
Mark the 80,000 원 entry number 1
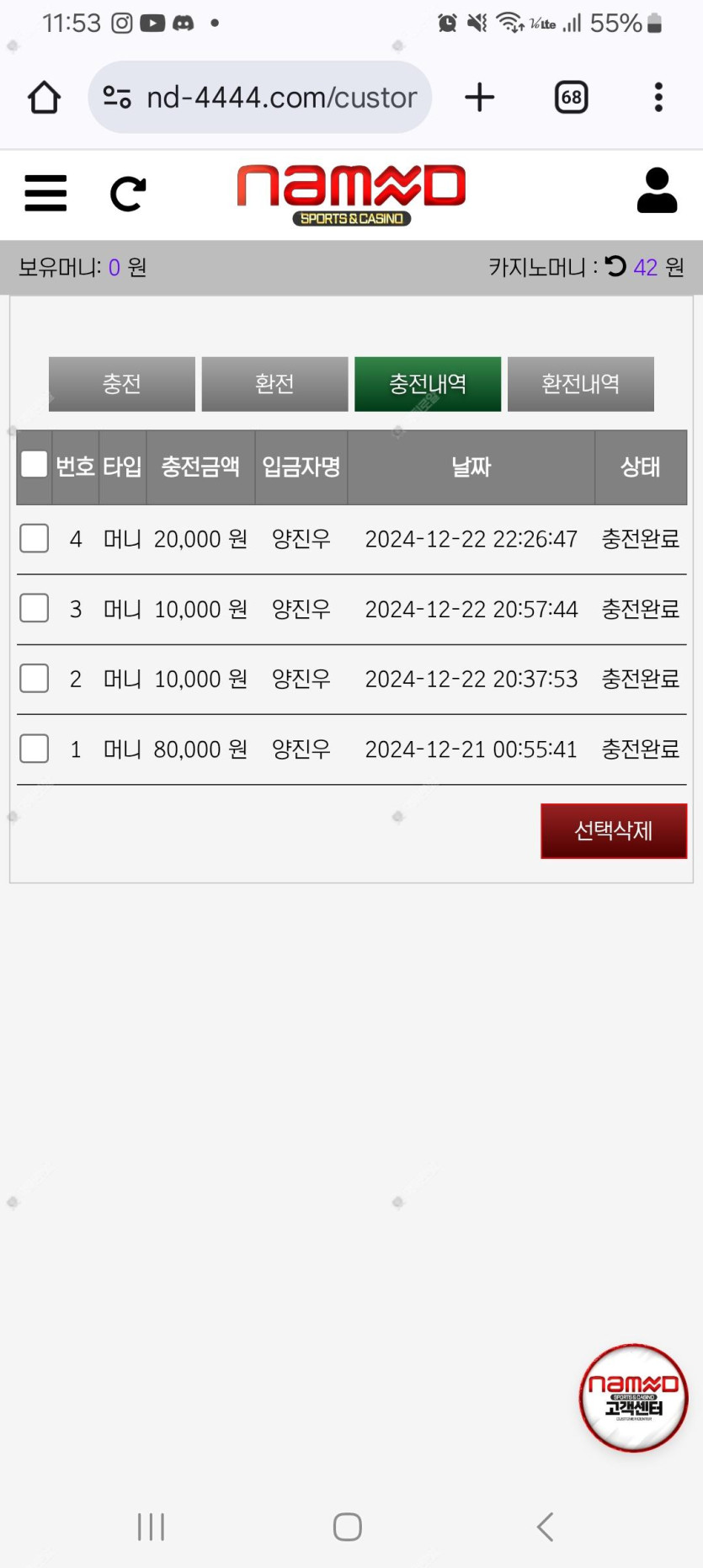click(35, 749)
